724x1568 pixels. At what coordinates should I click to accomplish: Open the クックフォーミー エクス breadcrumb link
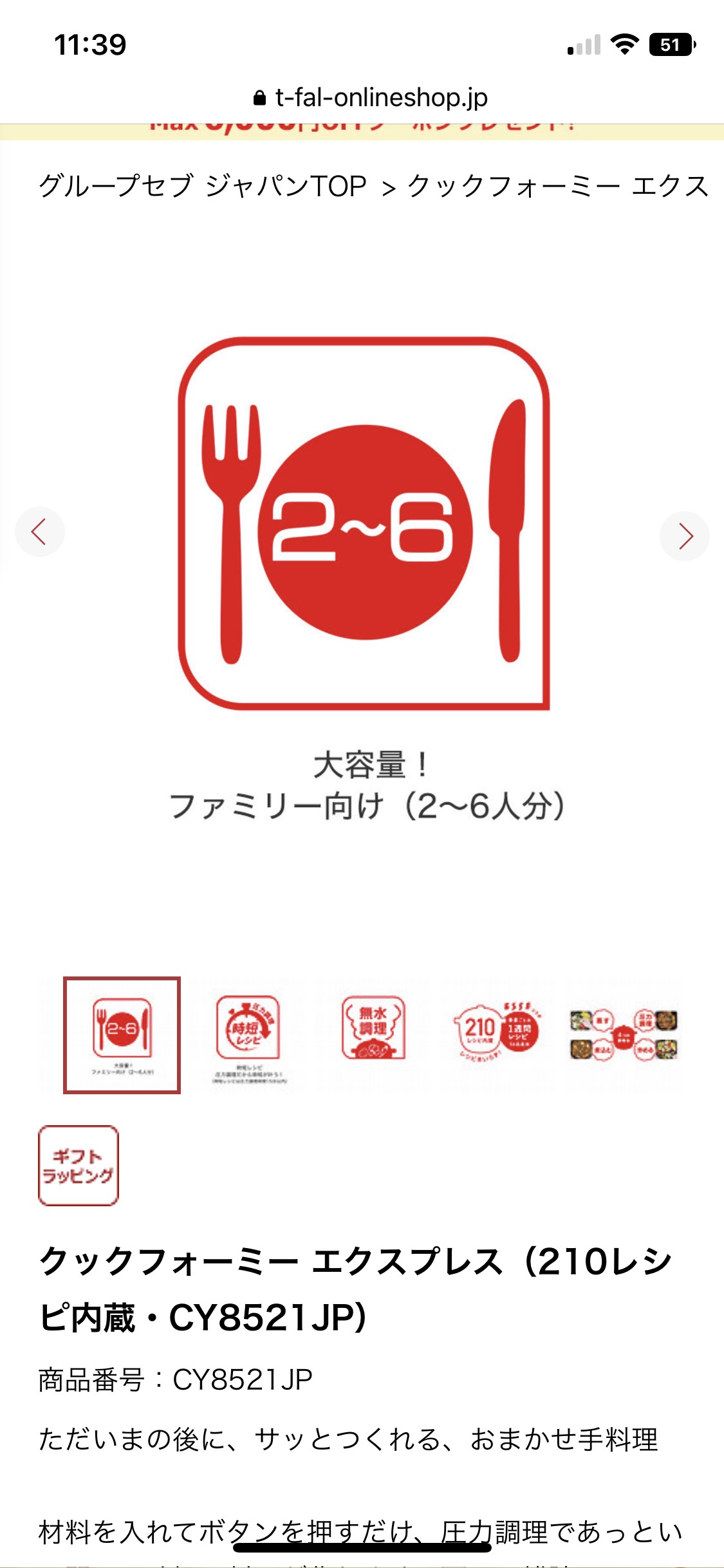559,187
